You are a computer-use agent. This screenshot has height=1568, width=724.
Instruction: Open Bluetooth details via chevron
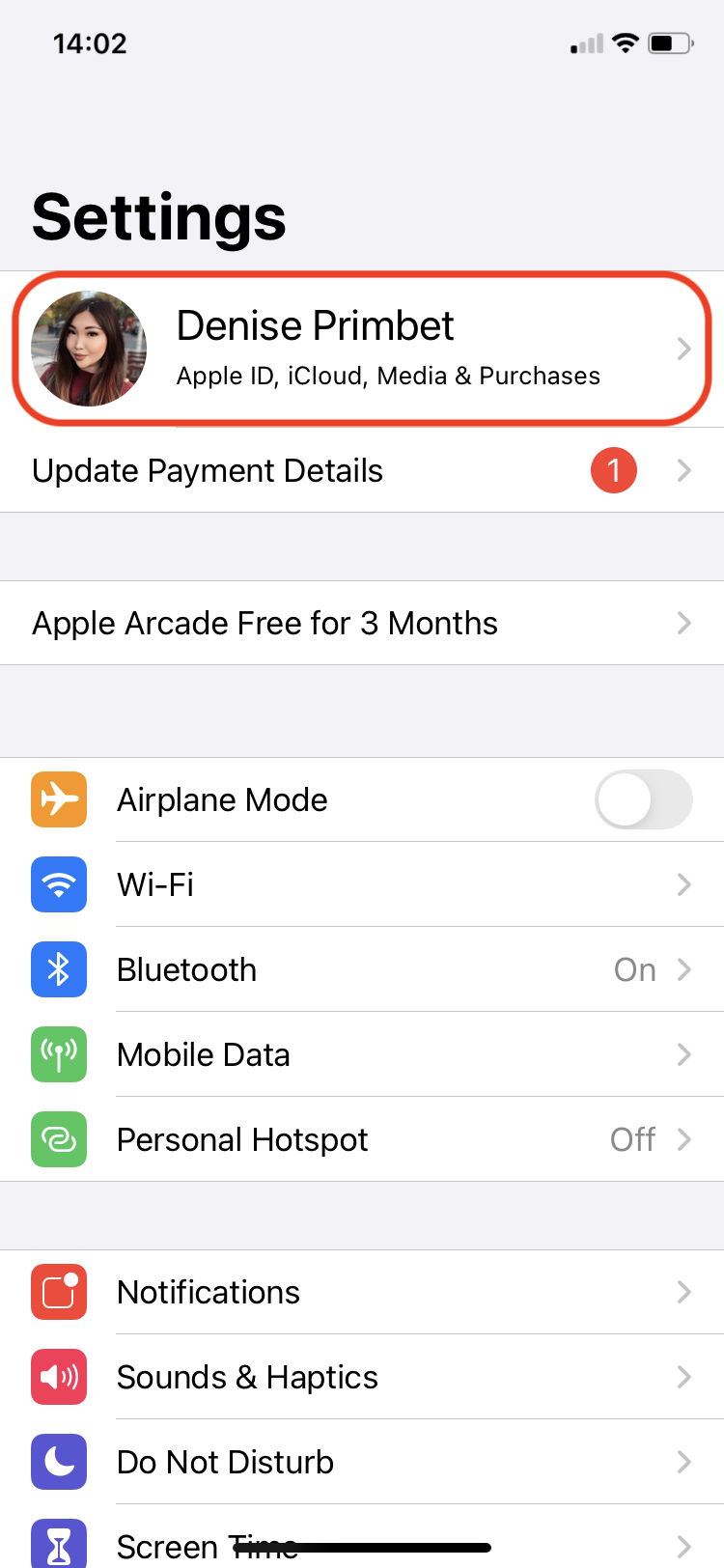[684, 969]
